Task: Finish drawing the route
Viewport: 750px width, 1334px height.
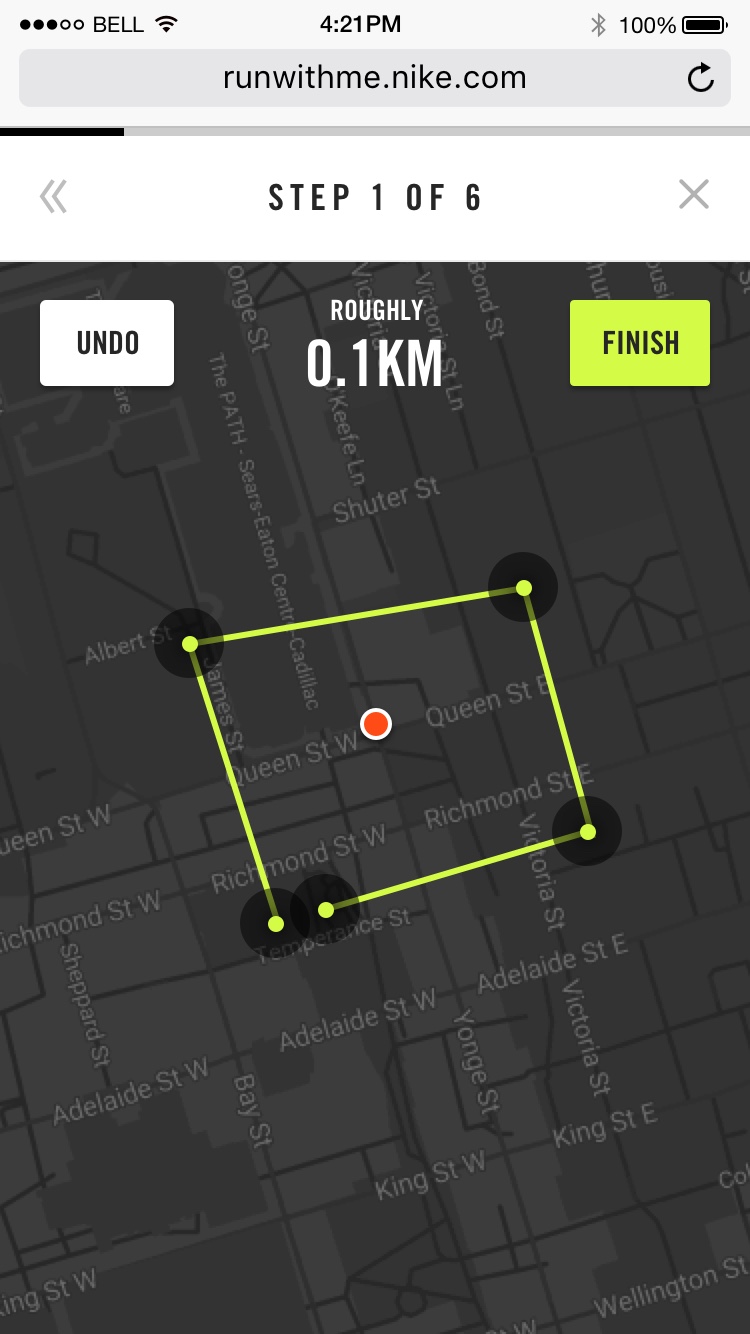Action: (x=640, y=343)
